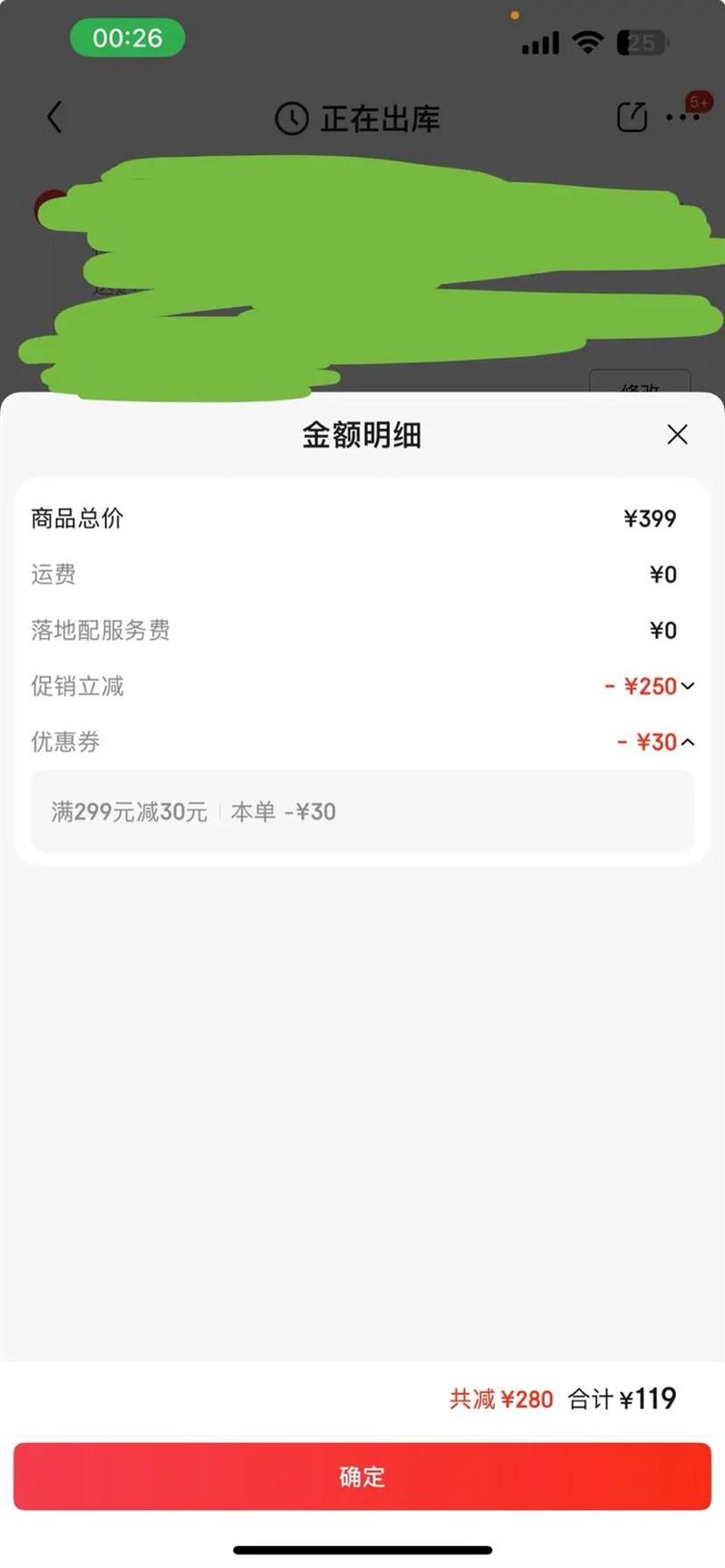Share this order

[632, 117]
